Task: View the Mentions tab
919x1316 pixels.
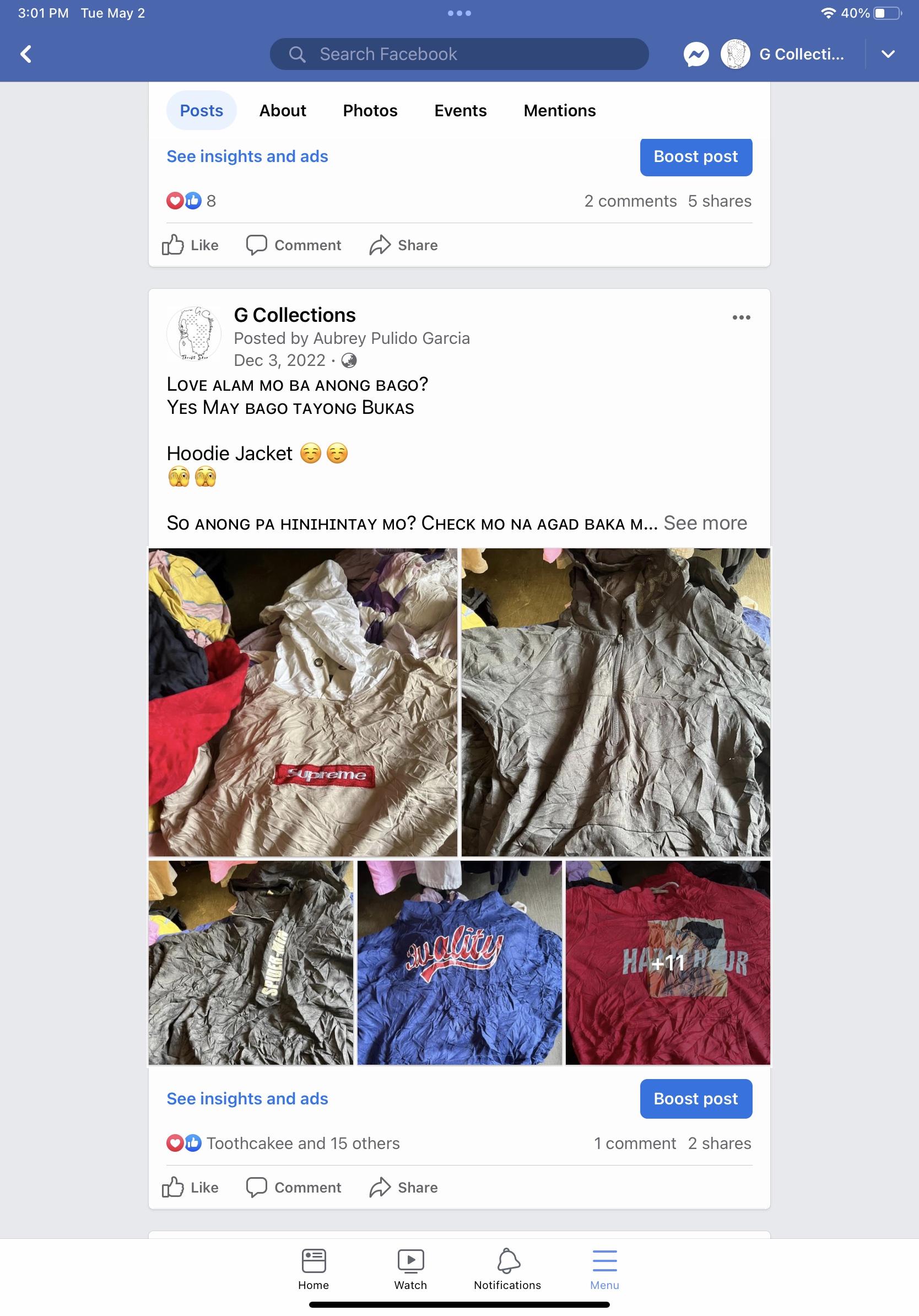Action: point(559,111)
